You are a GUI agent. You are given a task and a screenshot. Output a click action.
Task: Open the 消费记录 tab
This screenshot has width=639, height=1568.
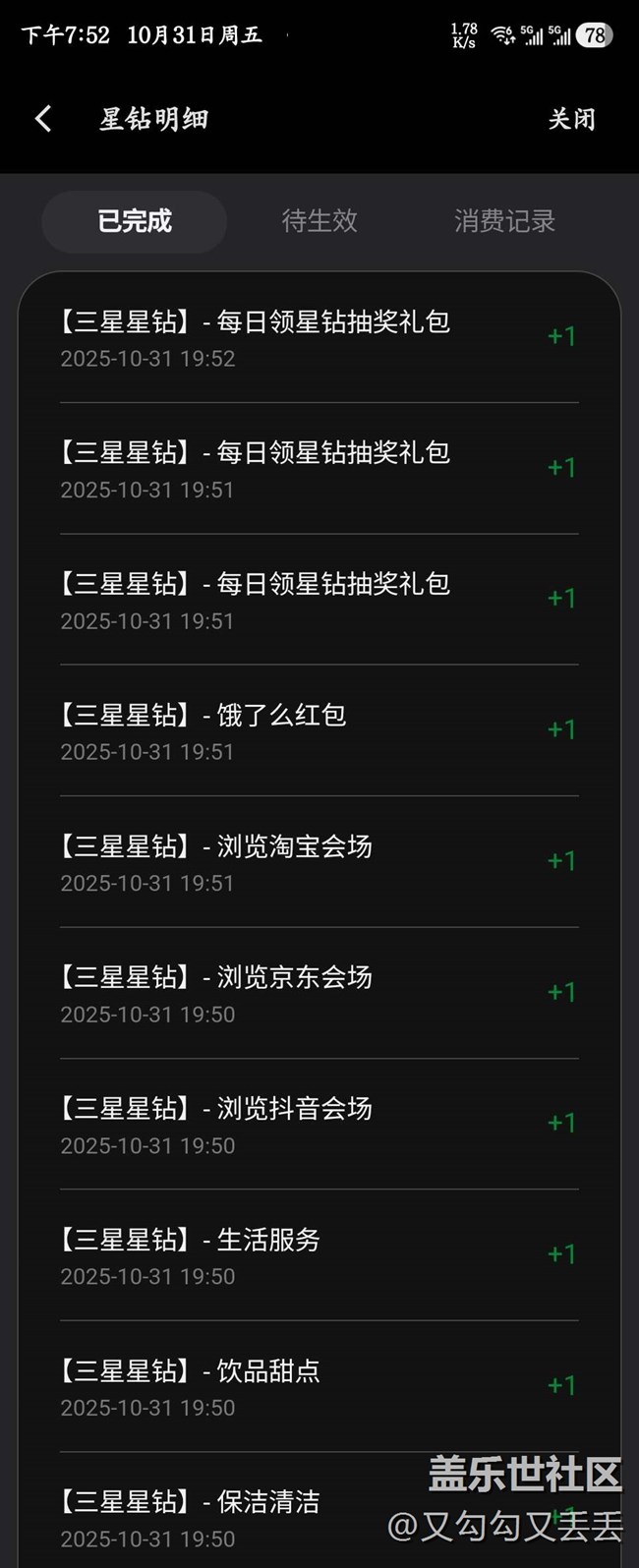point(504,221)
